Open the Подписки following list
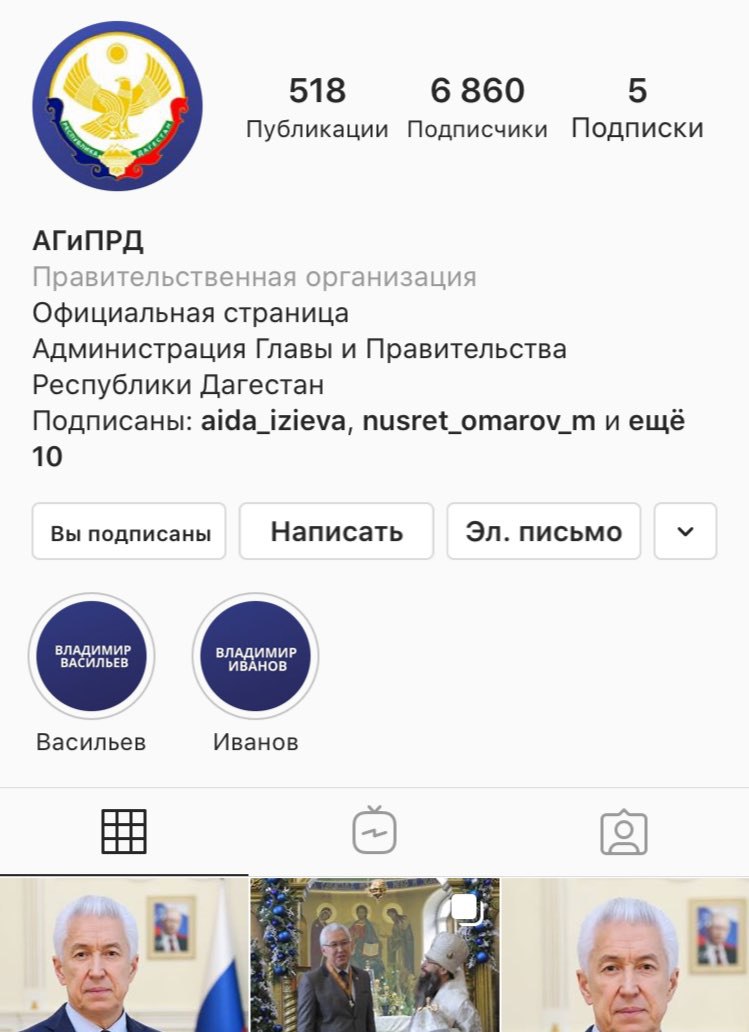 tap(637, 108)
